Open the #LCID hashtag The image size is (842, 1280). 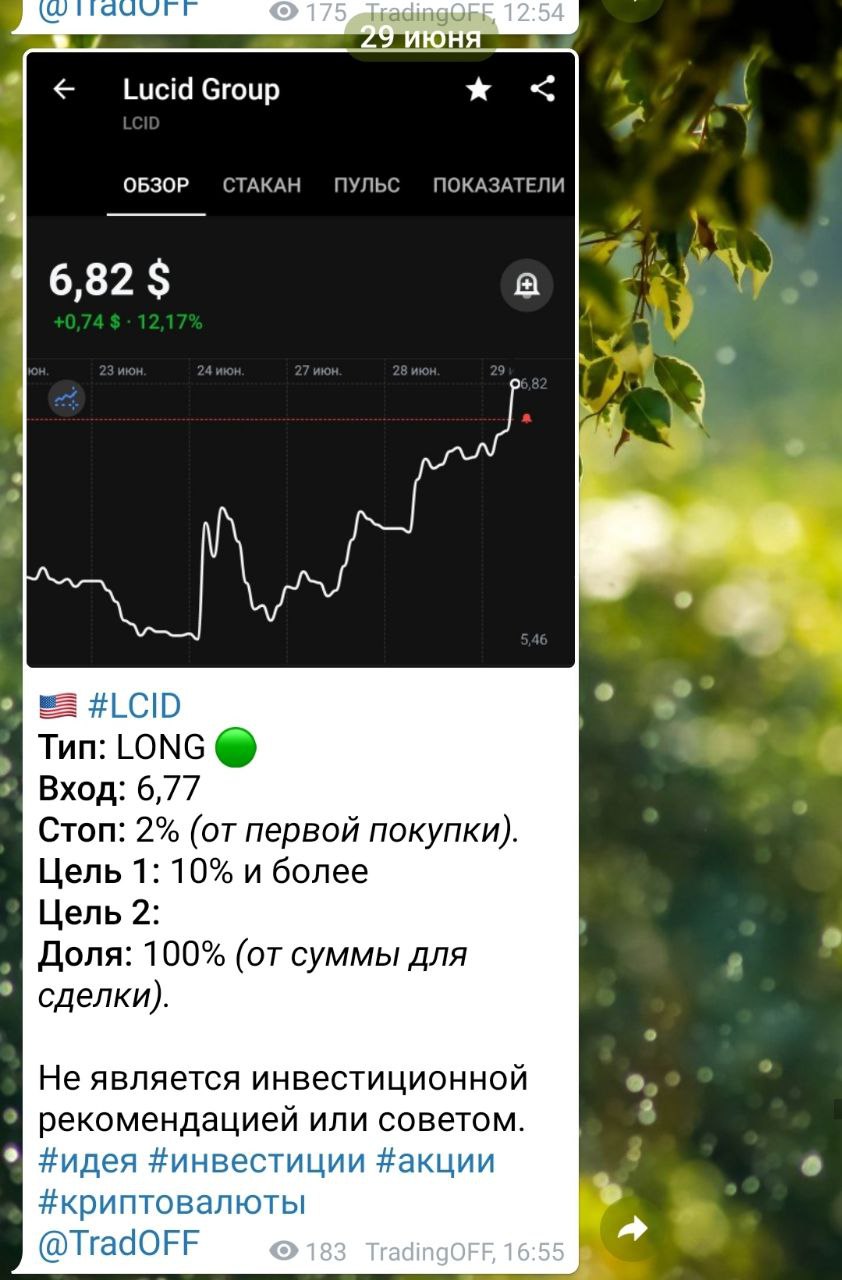tap(135, 706)
